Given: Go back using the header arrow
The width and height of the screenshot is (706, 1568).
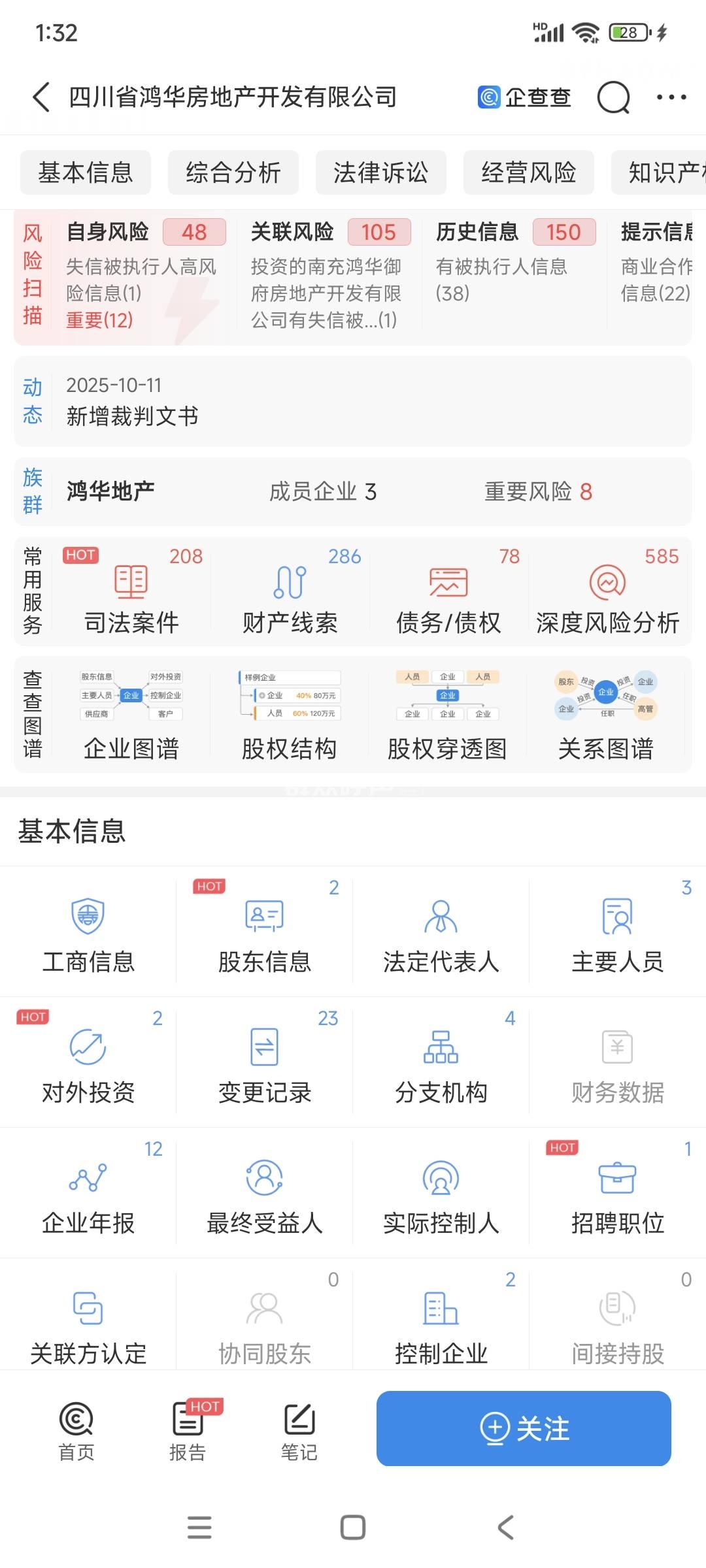Looking at the screenshot, I should point(41,97).
